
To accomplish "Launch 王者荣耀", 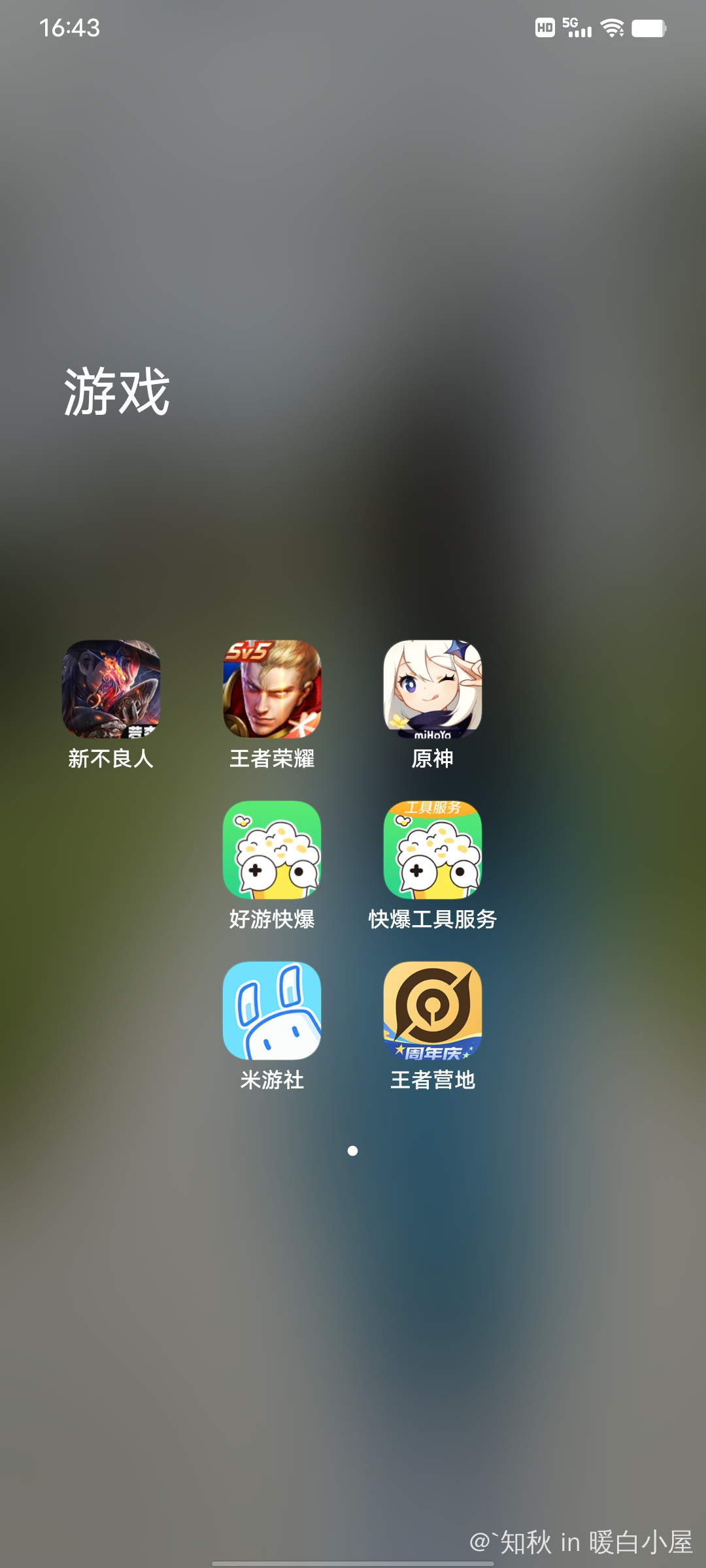I will tap(272, 689).
